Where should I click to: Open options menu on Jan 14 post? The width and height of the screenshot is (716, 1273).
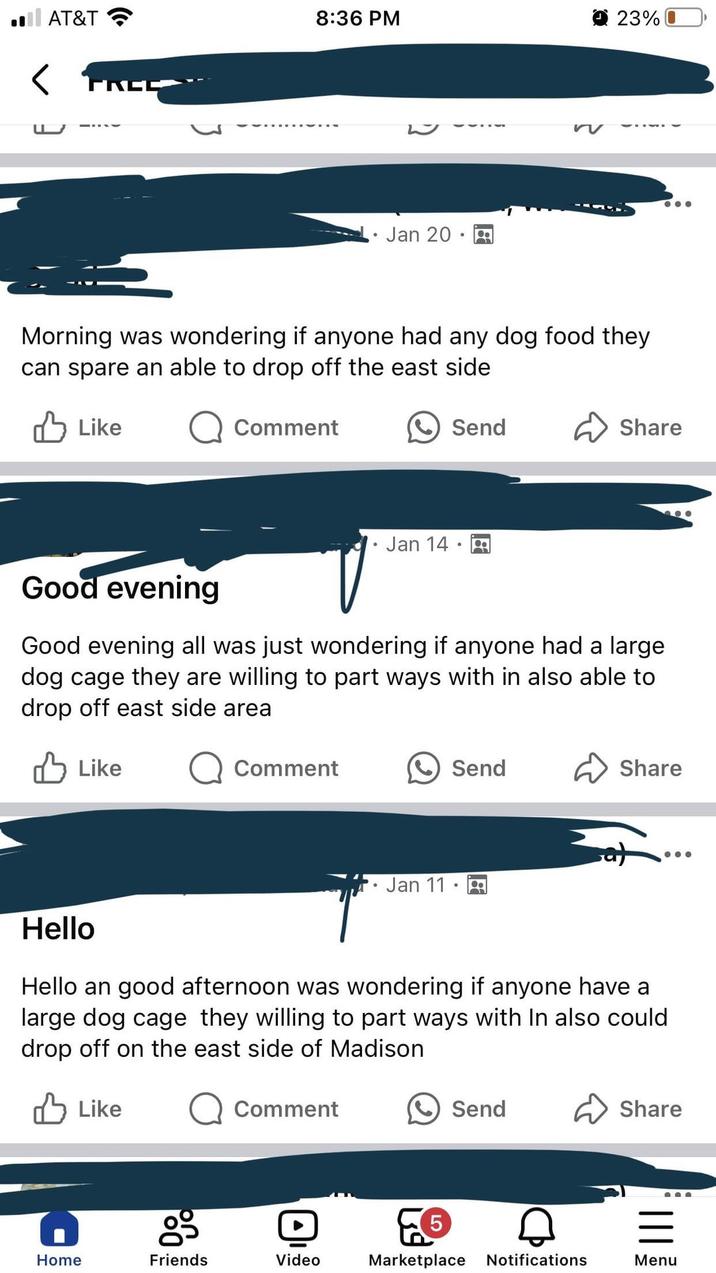tap(678, 514)
